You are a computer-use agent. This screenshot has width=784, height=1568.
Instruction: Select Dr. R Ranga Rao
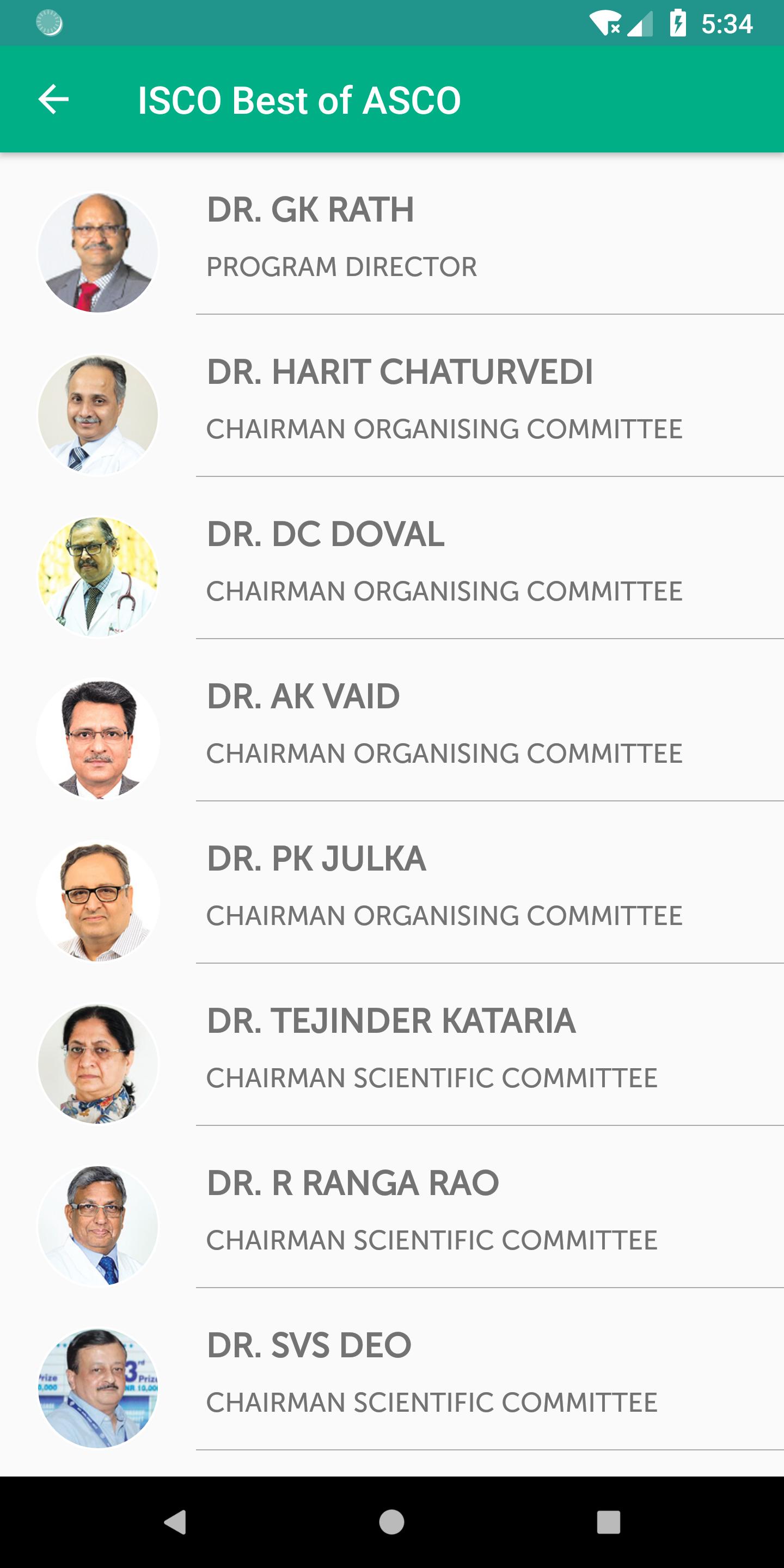[x=392, y=1210]
